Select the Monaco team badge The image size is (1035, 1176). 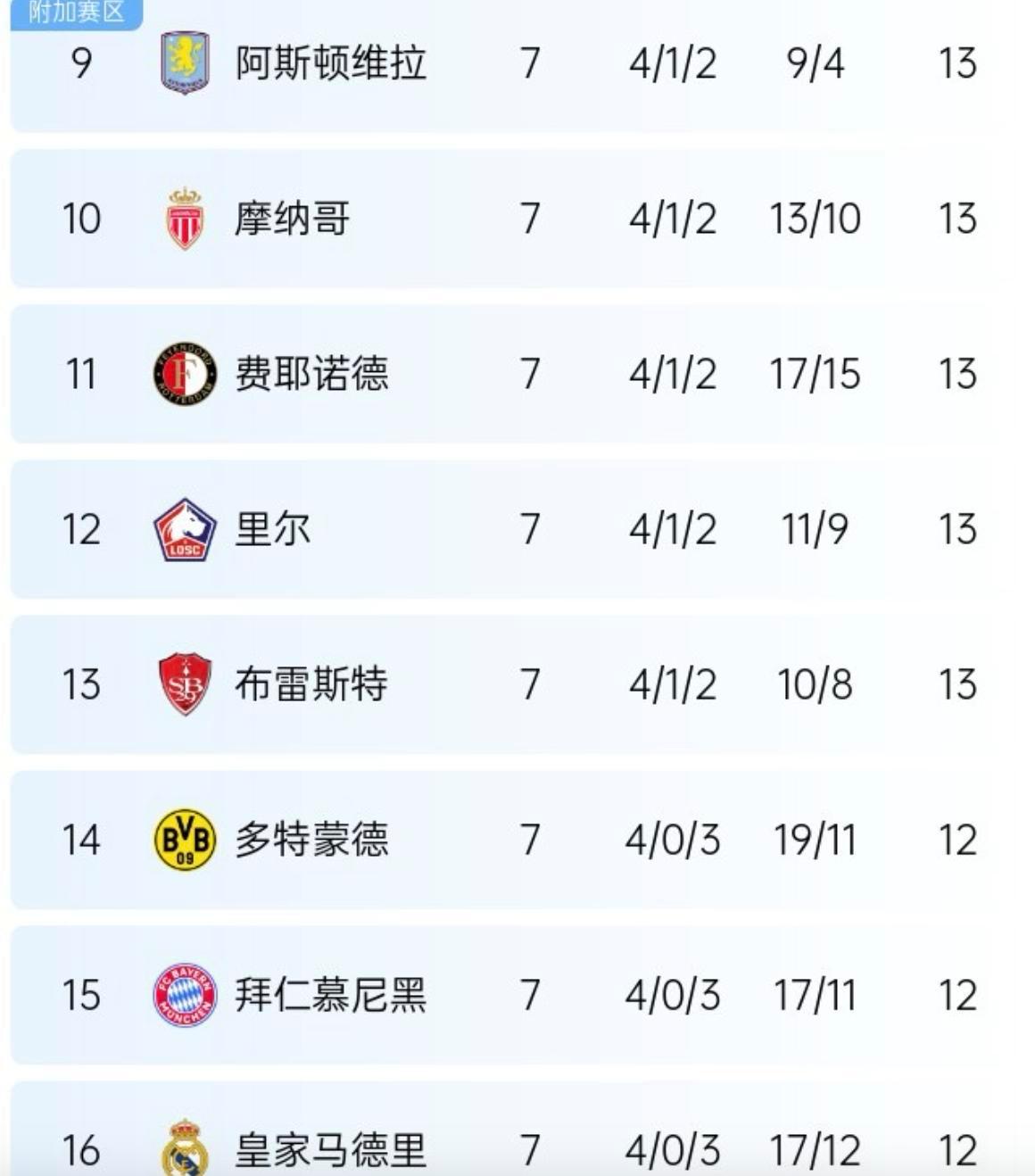[184, 217]
